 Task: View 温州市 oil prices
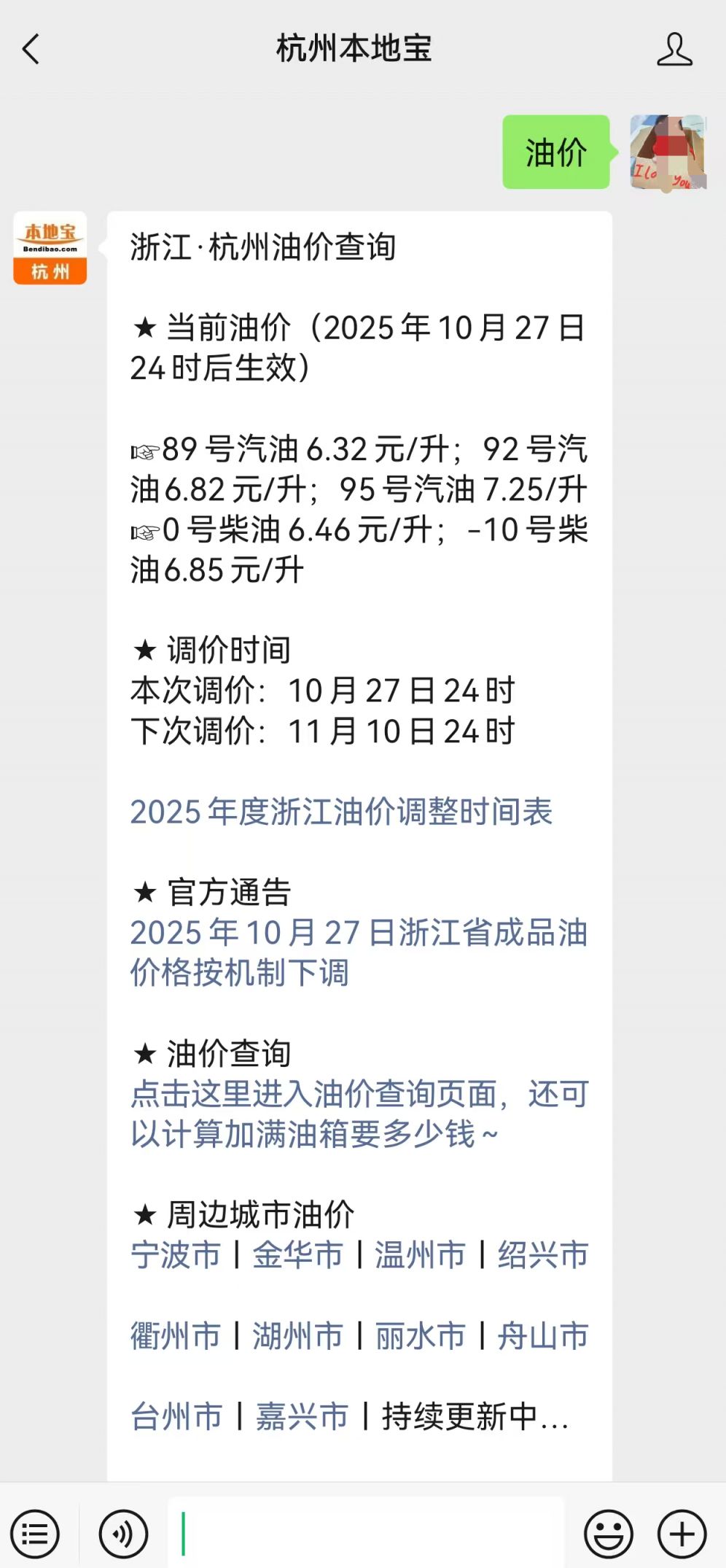point(420,1255)
